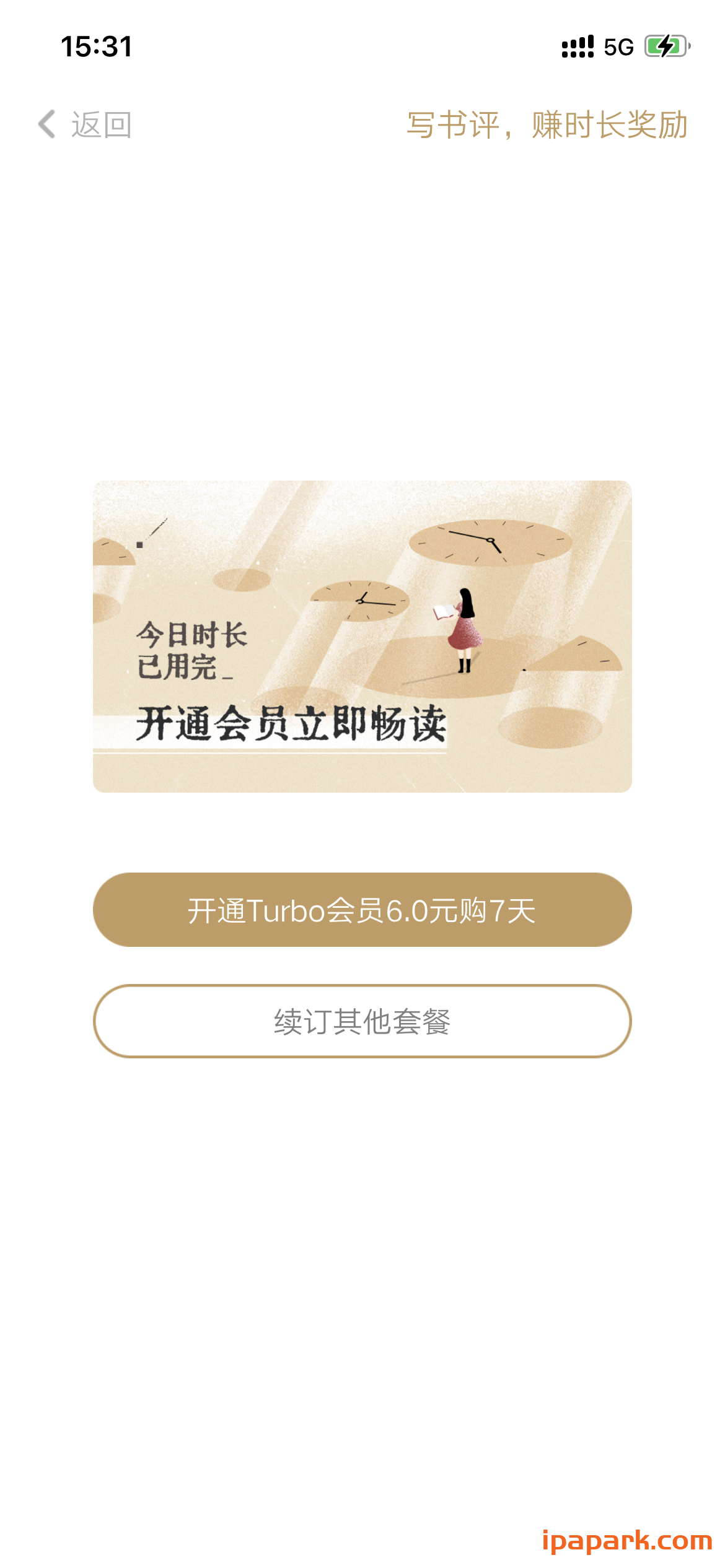Tap 开通Turbo会员6.0元购7天 button
The image size is (725, 1568).
362,910
